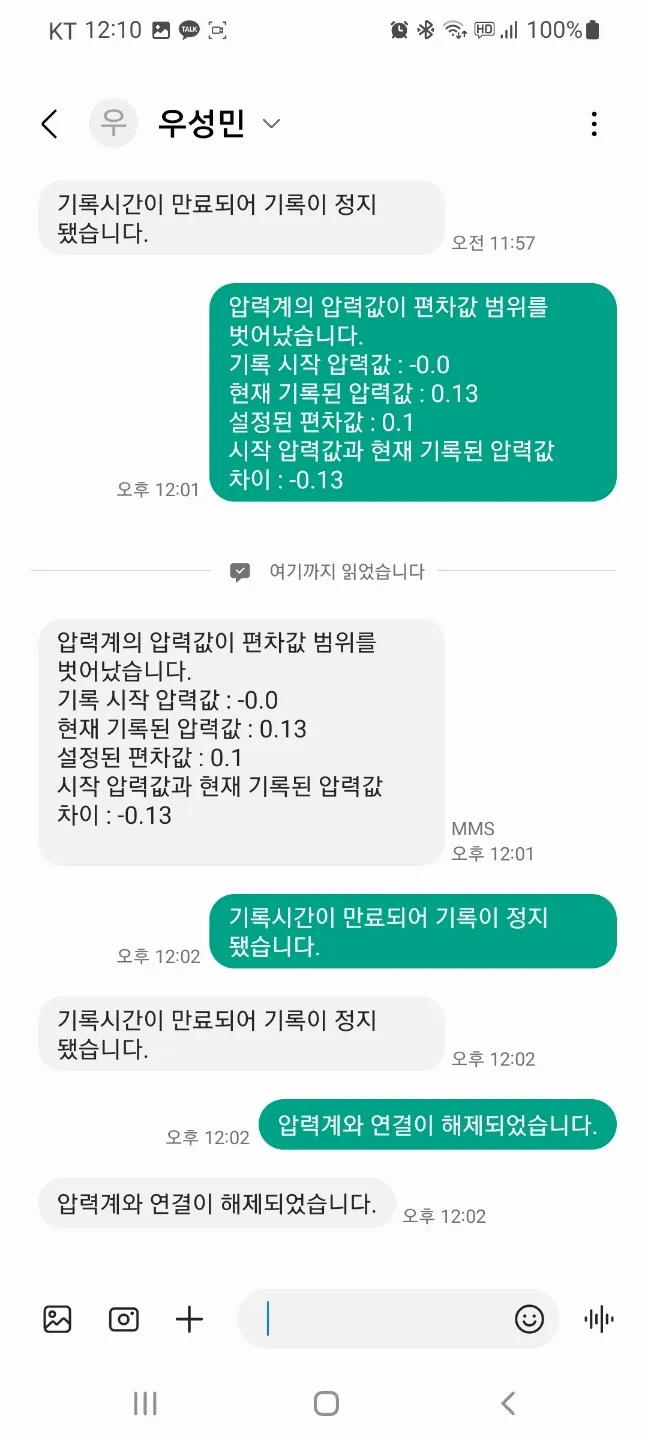The width and height of the screenshot is (648, 1440).
Task: Open the plus attachment menu
Action: click(189, 1319)
